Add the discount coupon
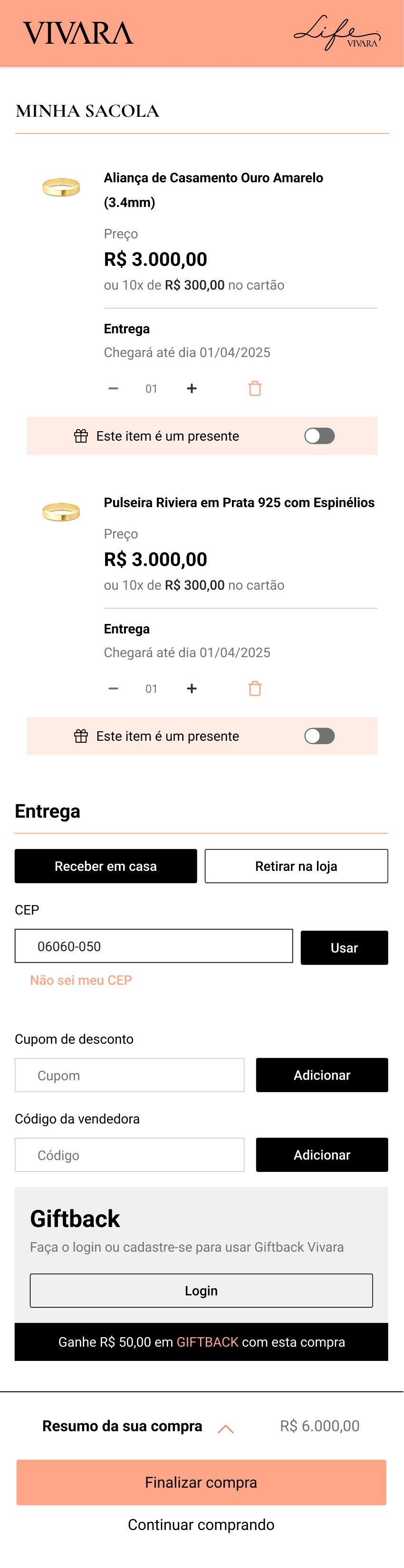The height and width of the screenshot is (1568, 404). pyautogui.click(x=322, y=1075)
